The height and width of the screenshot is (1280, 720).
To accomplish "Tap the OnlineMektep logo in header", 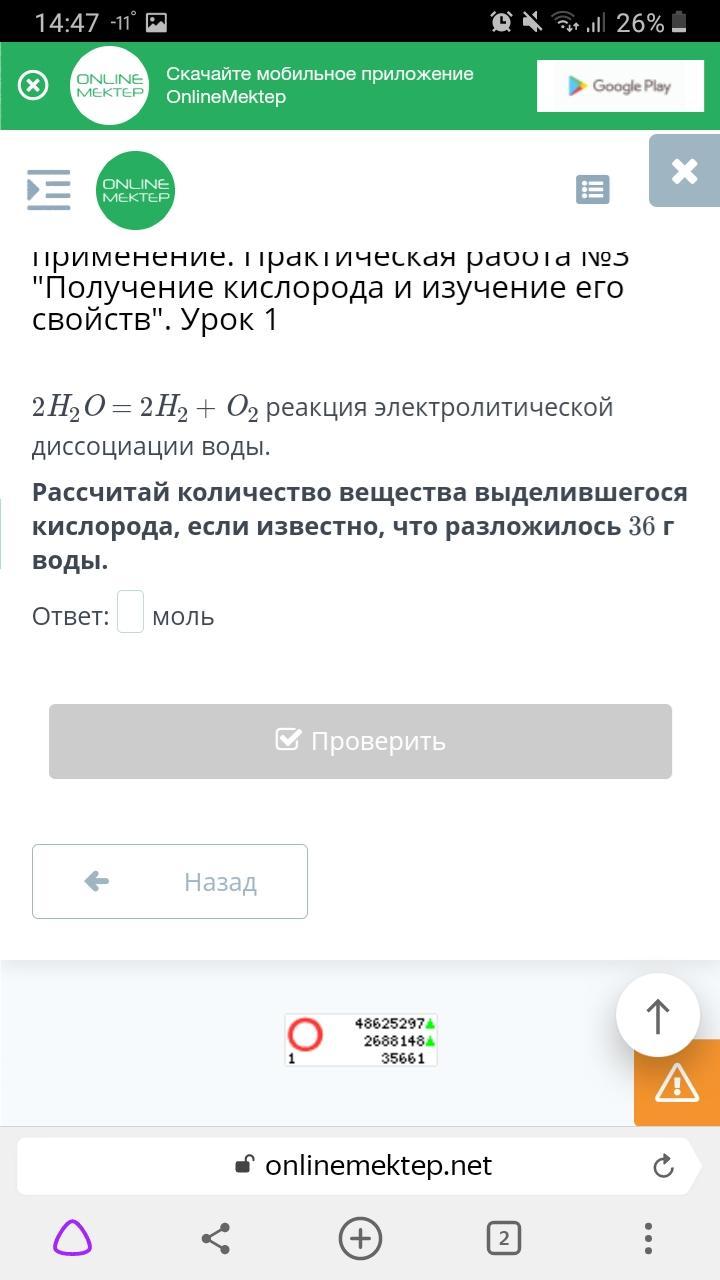I will pos(136,190).
